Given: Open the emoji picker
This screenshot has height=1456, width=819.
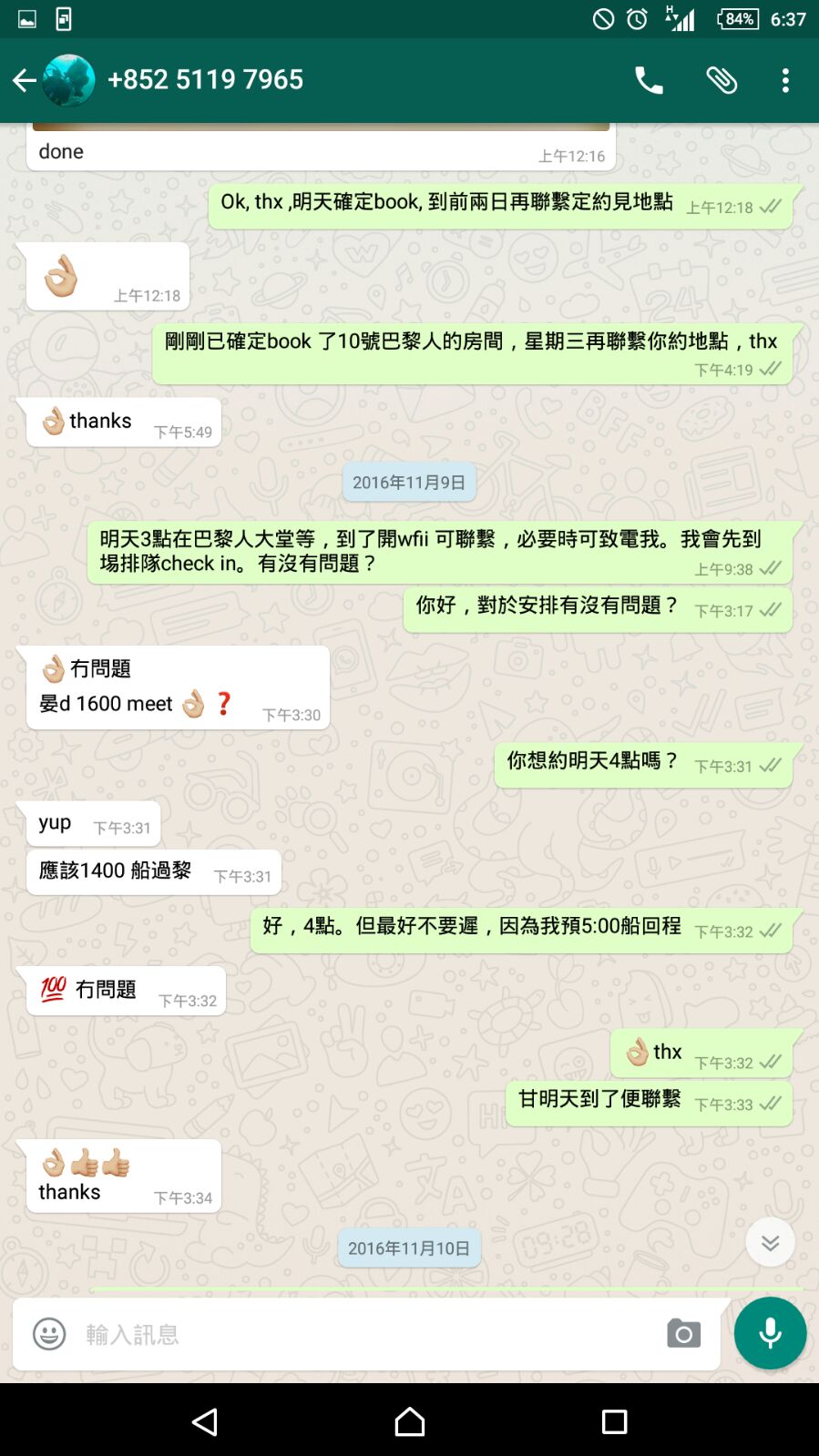Looking at the screenshot, I should [49, 1334].
